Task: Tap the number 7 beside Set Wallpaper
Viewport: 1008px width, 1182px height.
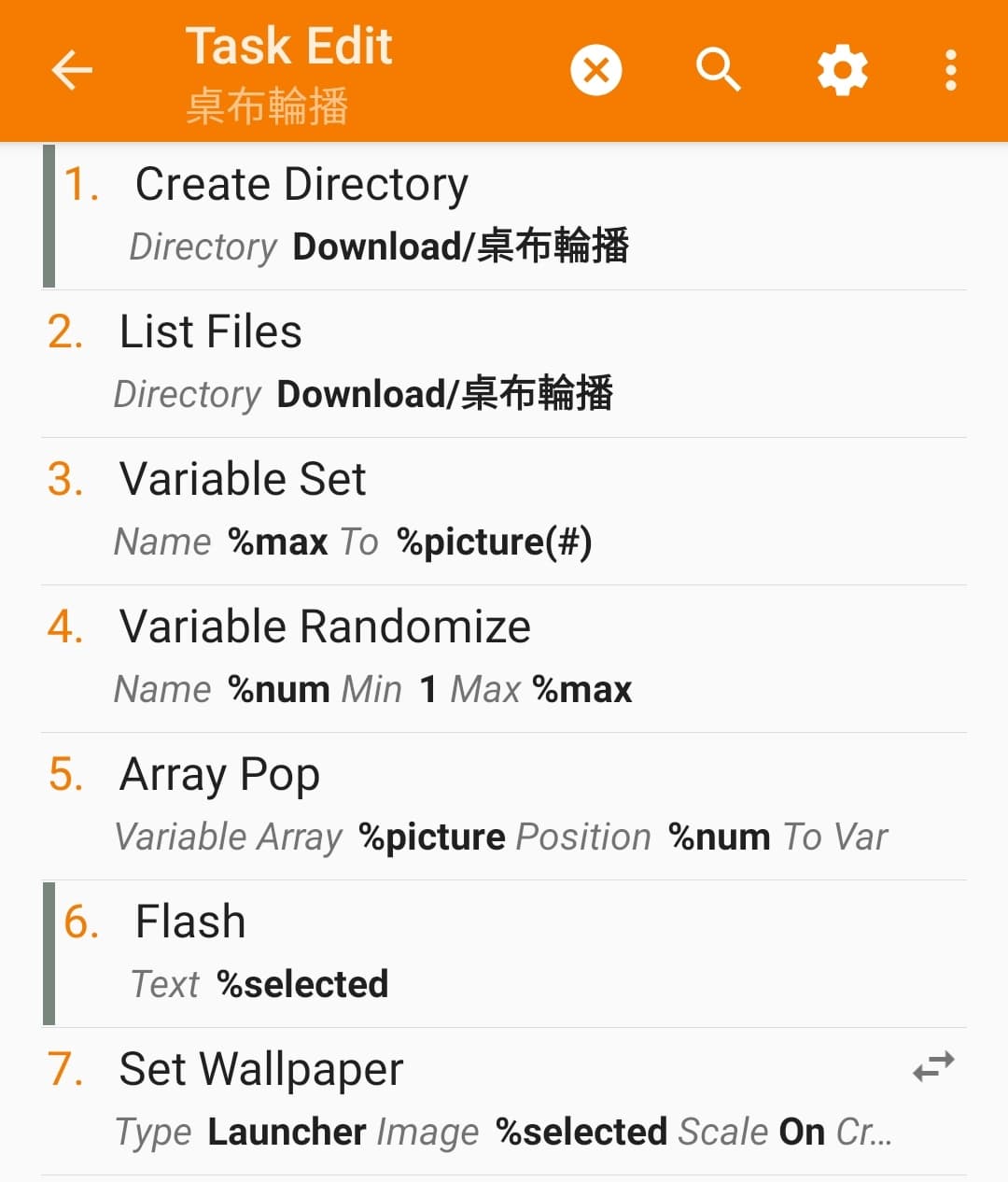Action: [x=65, y=1069]
